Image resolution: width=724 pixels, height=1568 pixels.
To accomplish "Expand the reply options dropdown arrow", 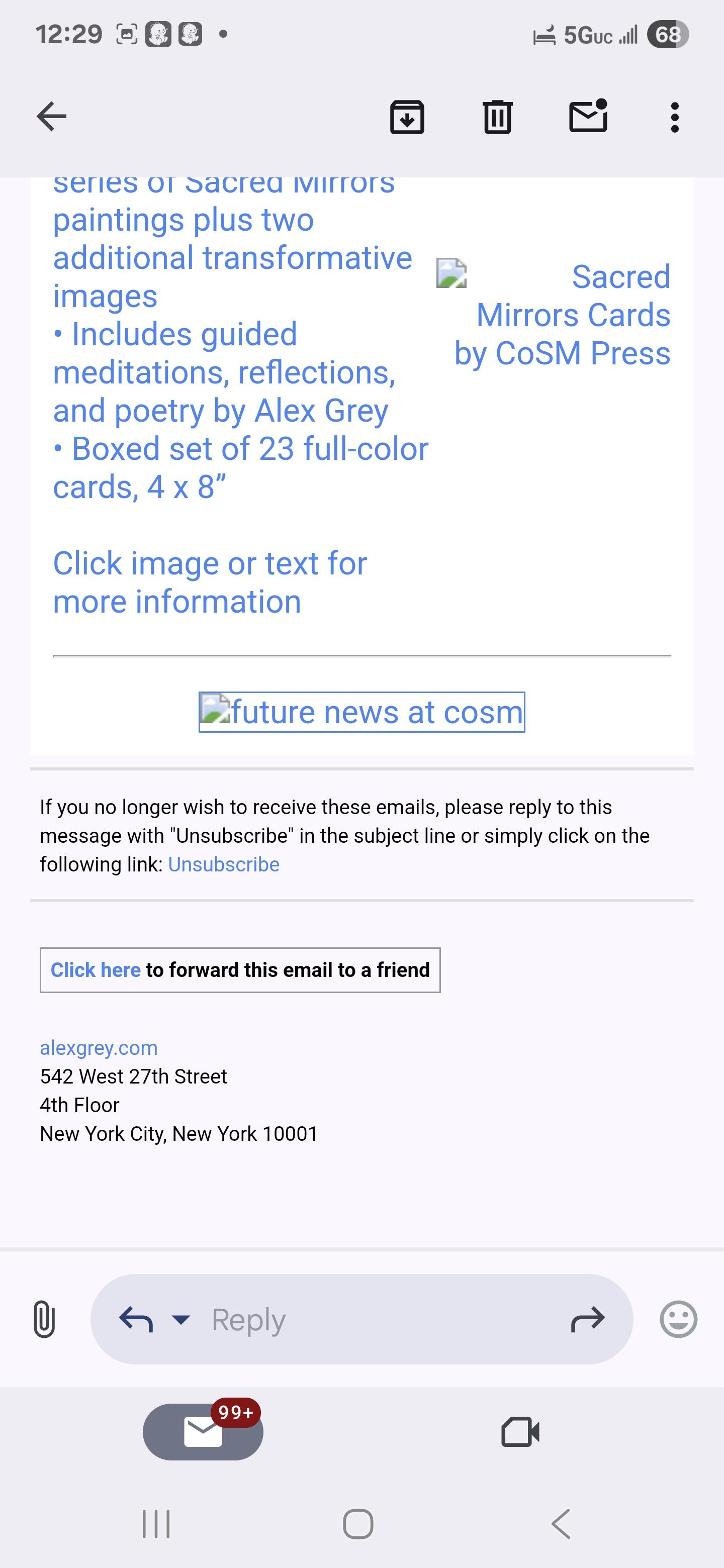I will [x=181, y=1319].
